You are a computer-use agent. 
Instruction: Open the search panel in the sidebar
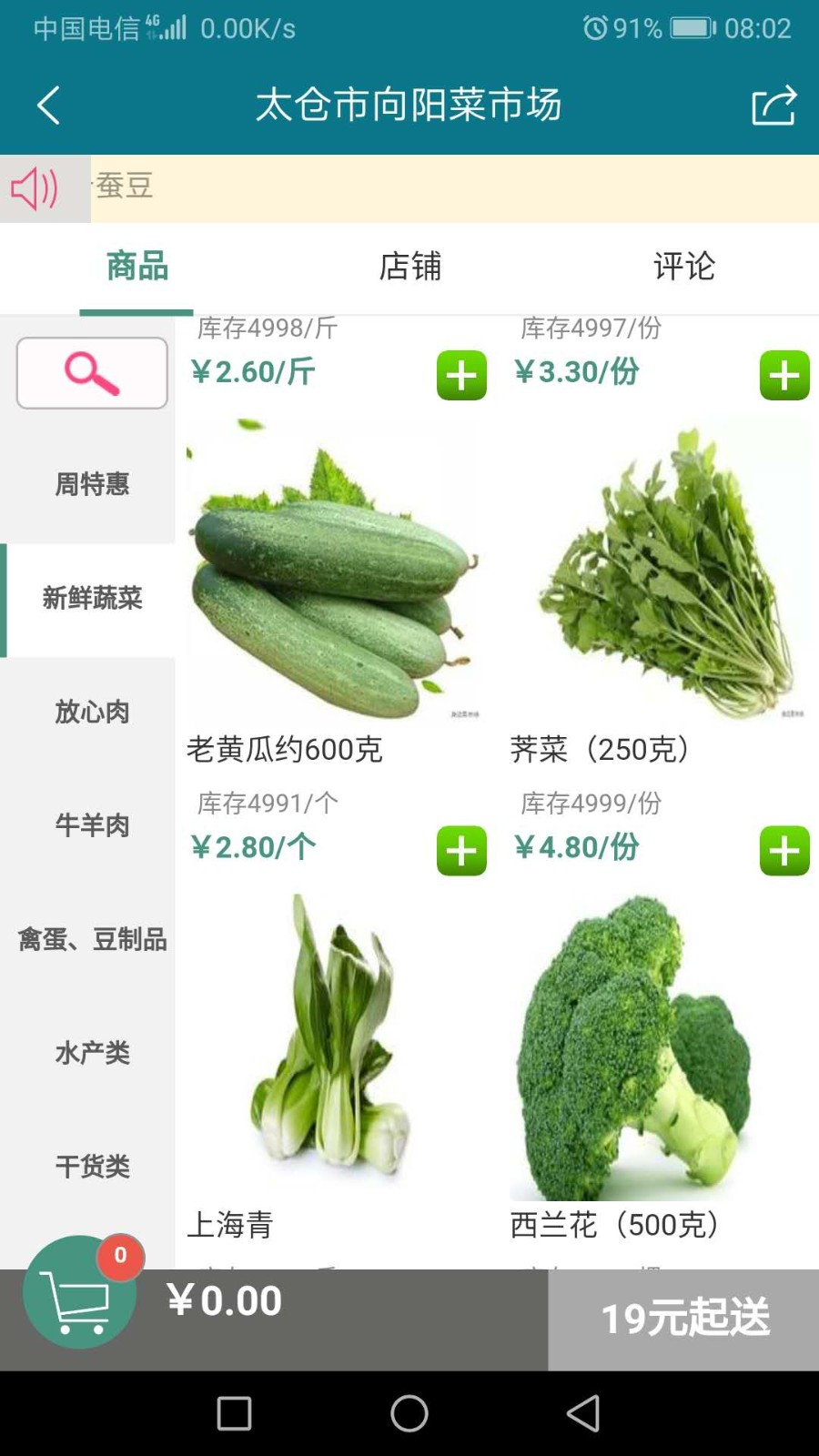91,372
